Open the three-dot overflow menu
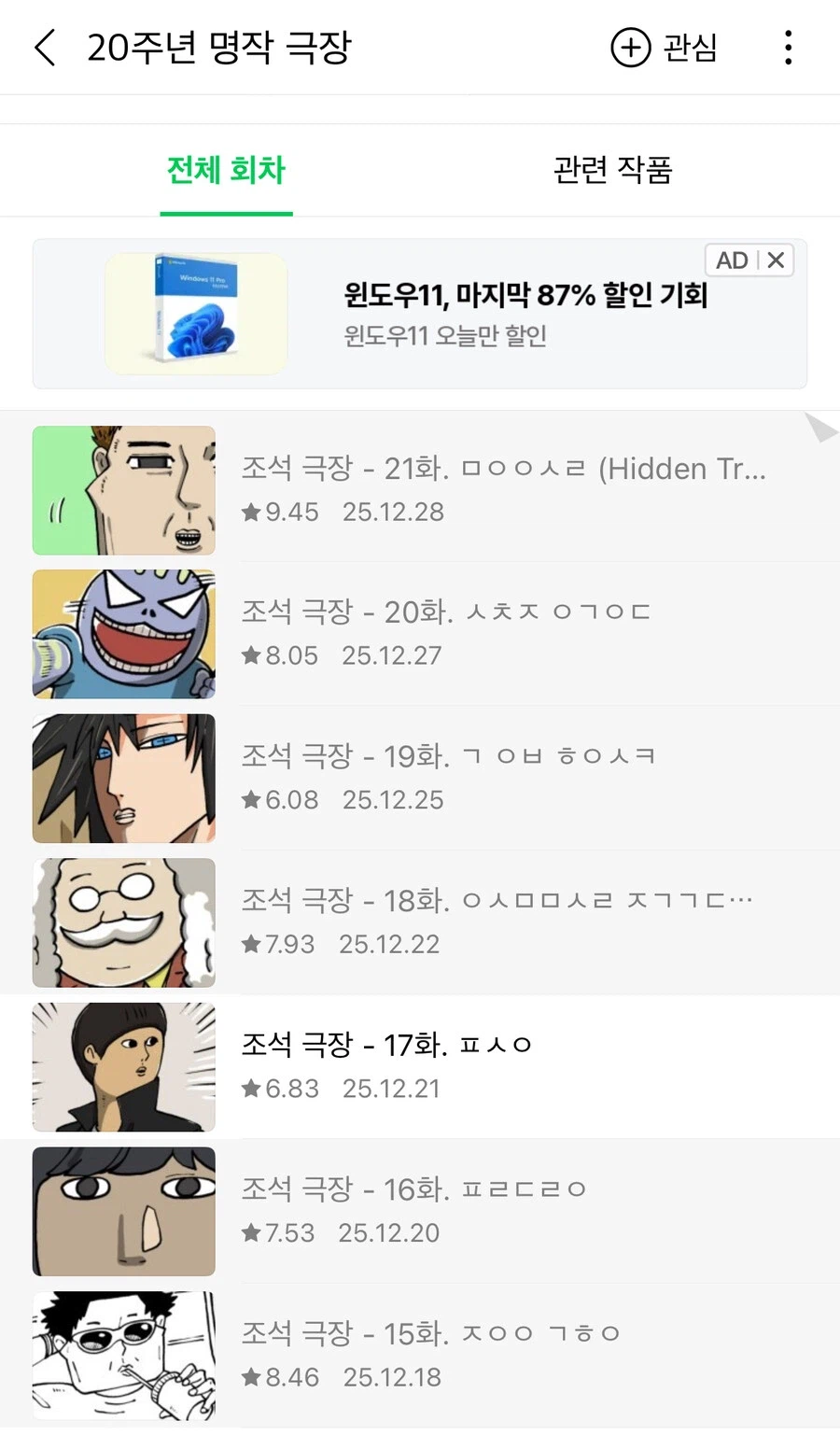This screenshot has height=1435, width=840. [789, 47]
